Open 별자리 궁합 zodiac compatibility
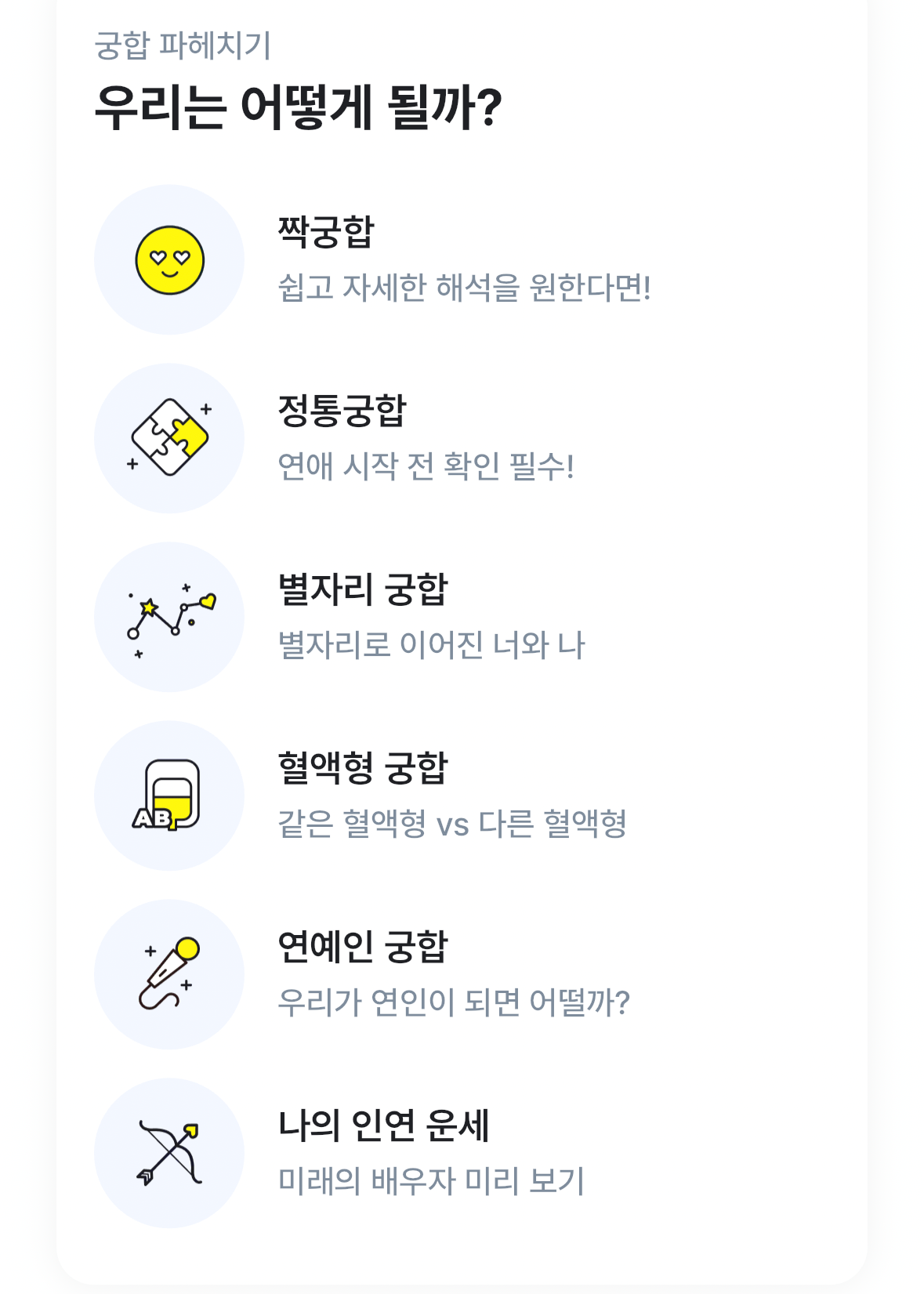Image resolution: width=924 pixels, height=1294 pixels. point(462,617)
